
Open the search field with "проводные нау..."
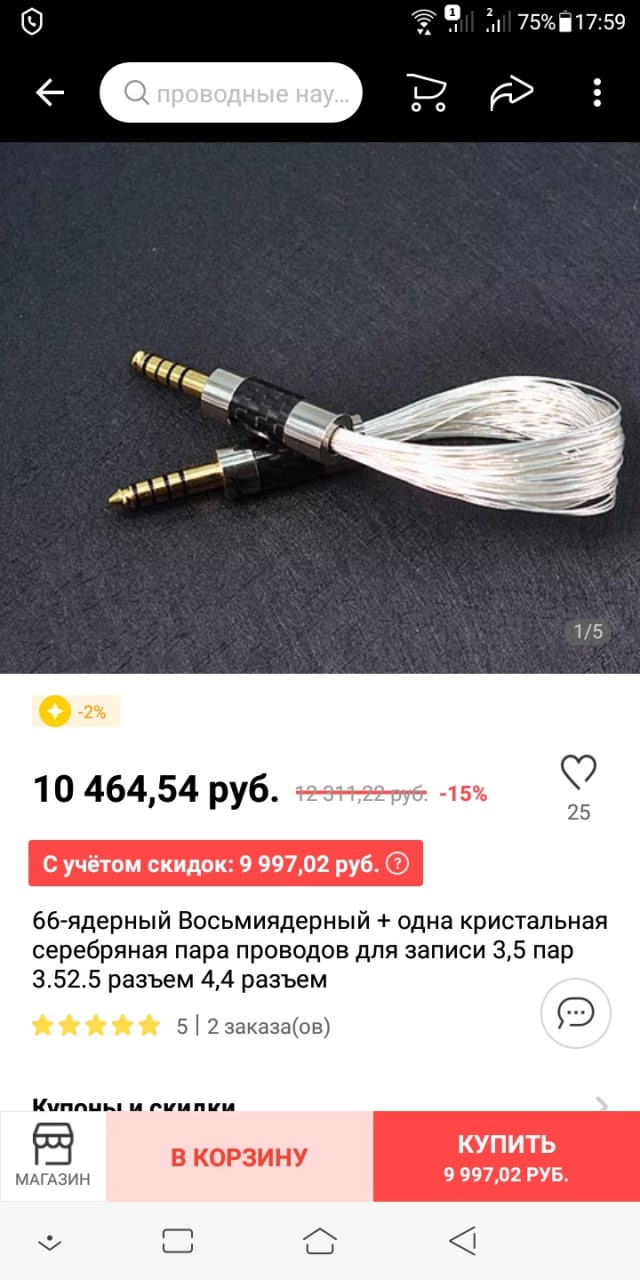(x=231, y=93)
